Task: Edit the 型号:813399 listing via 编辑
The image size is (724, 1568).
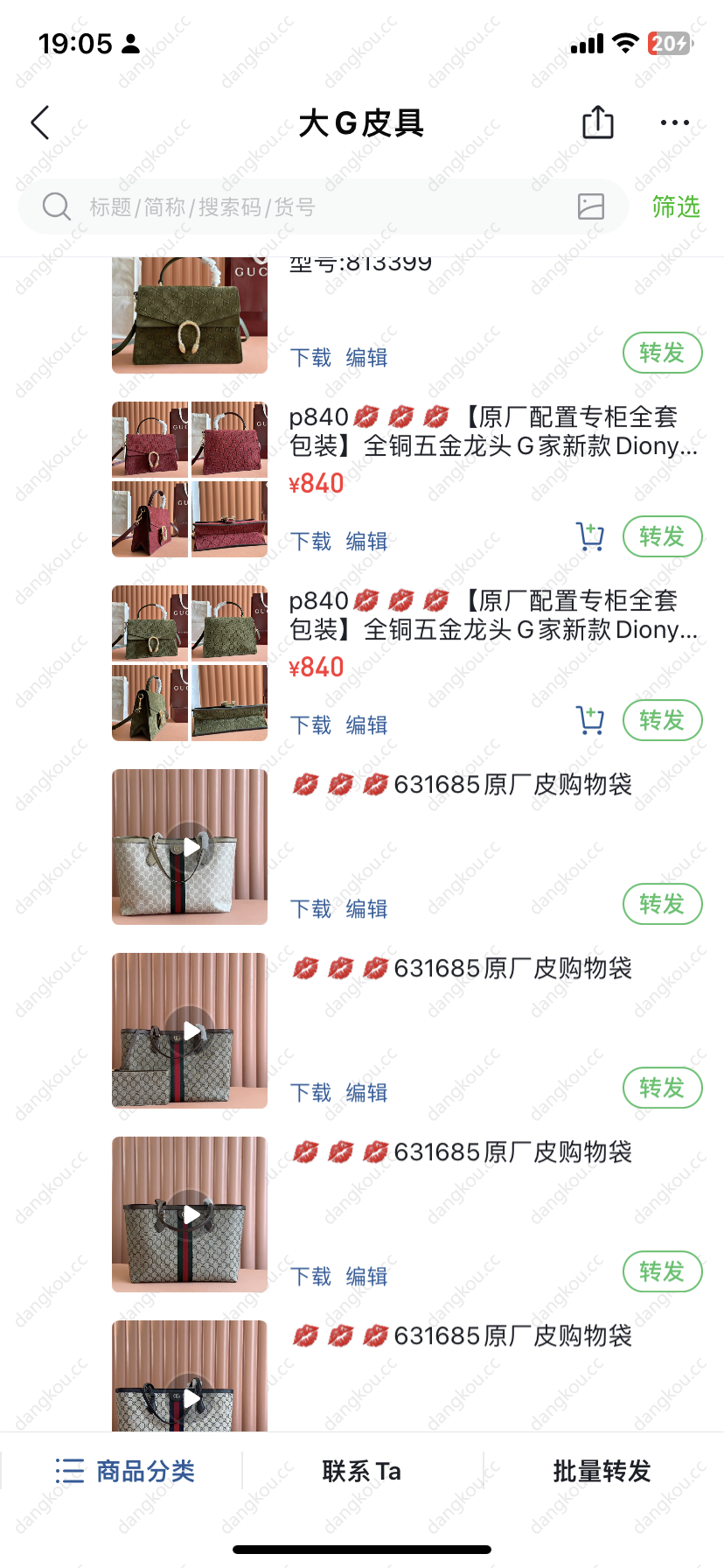Action: tap(367, 358)
